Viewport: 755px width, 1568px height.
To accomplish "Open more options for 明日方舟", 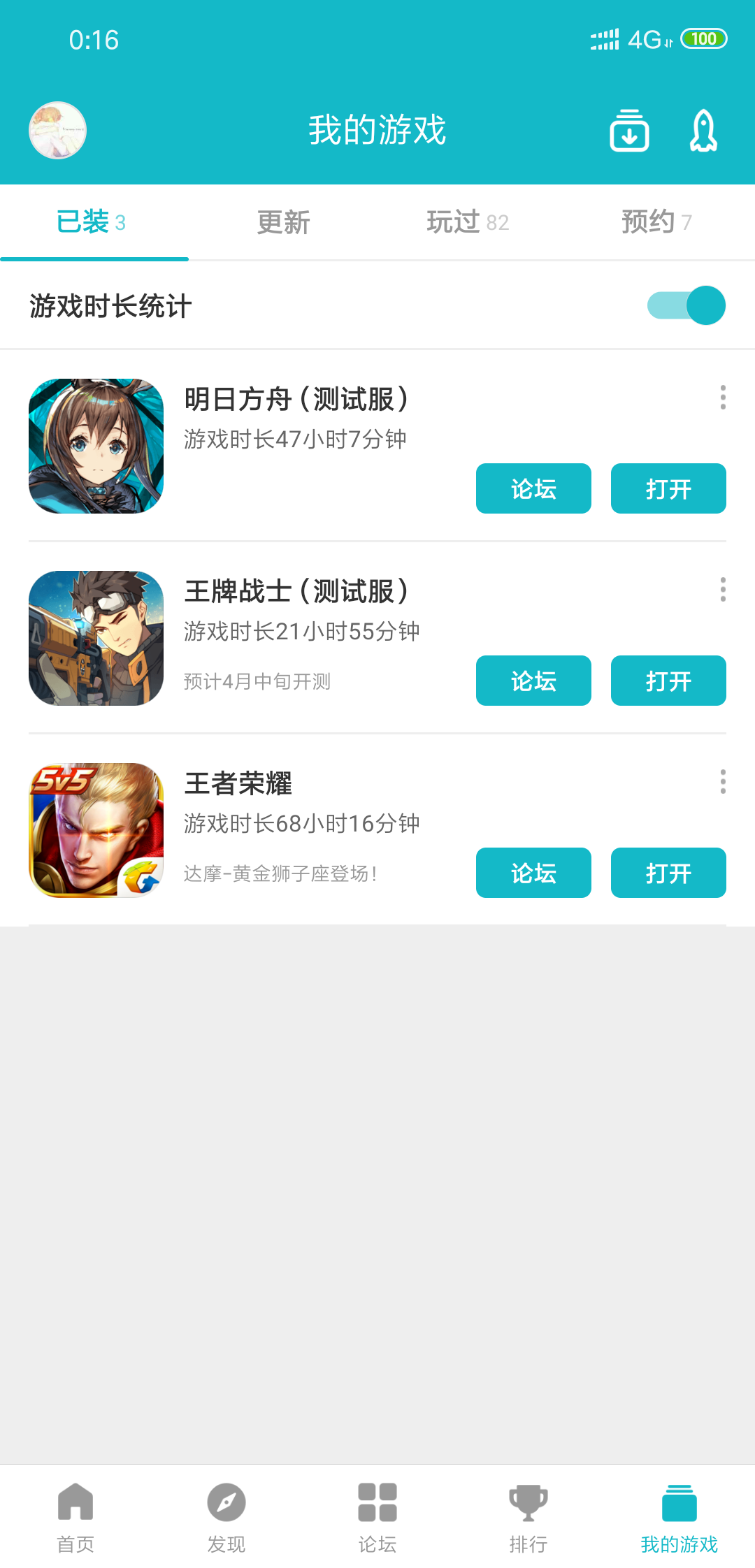I will [x=723, y=398].
